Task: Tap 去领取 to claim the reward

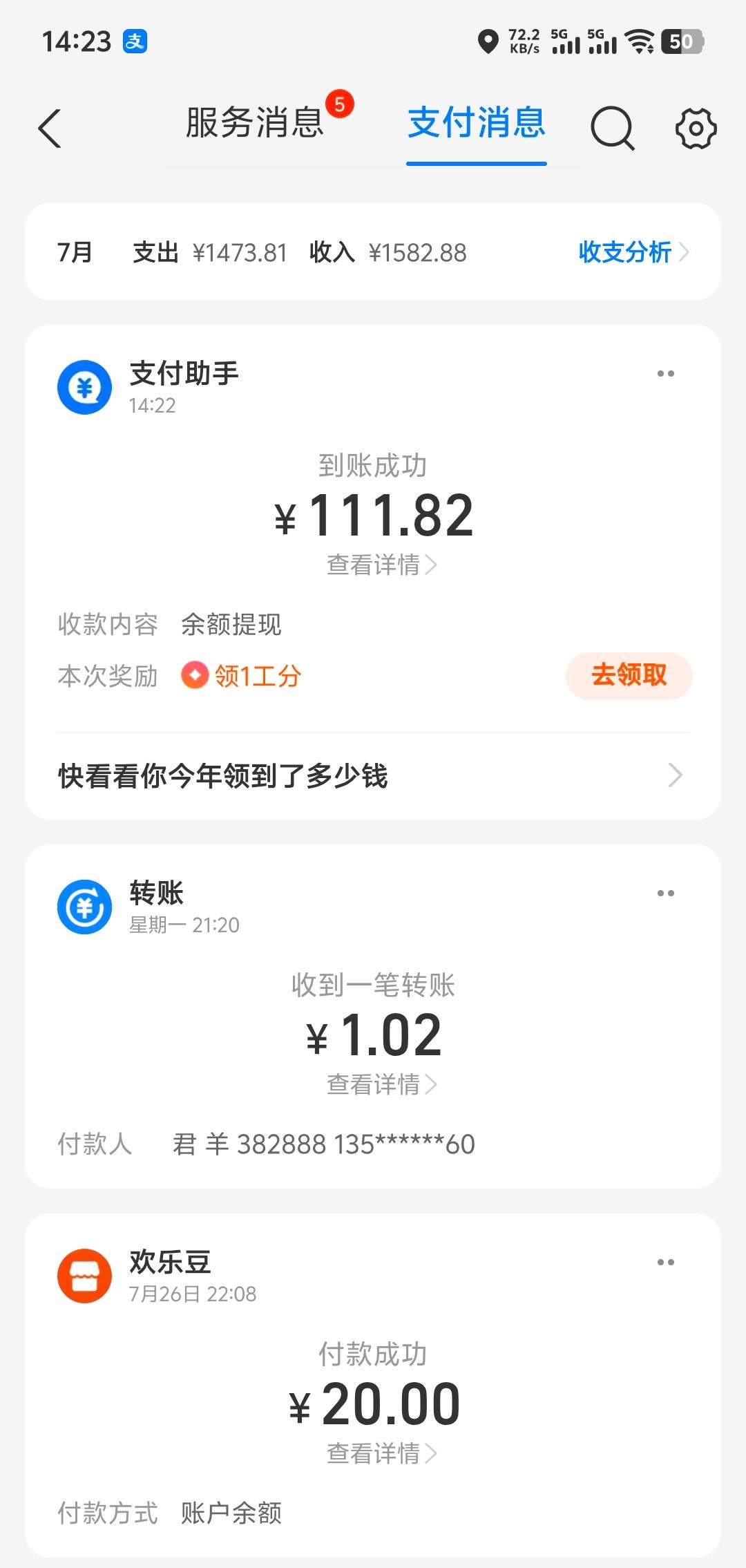Action: 629,675
